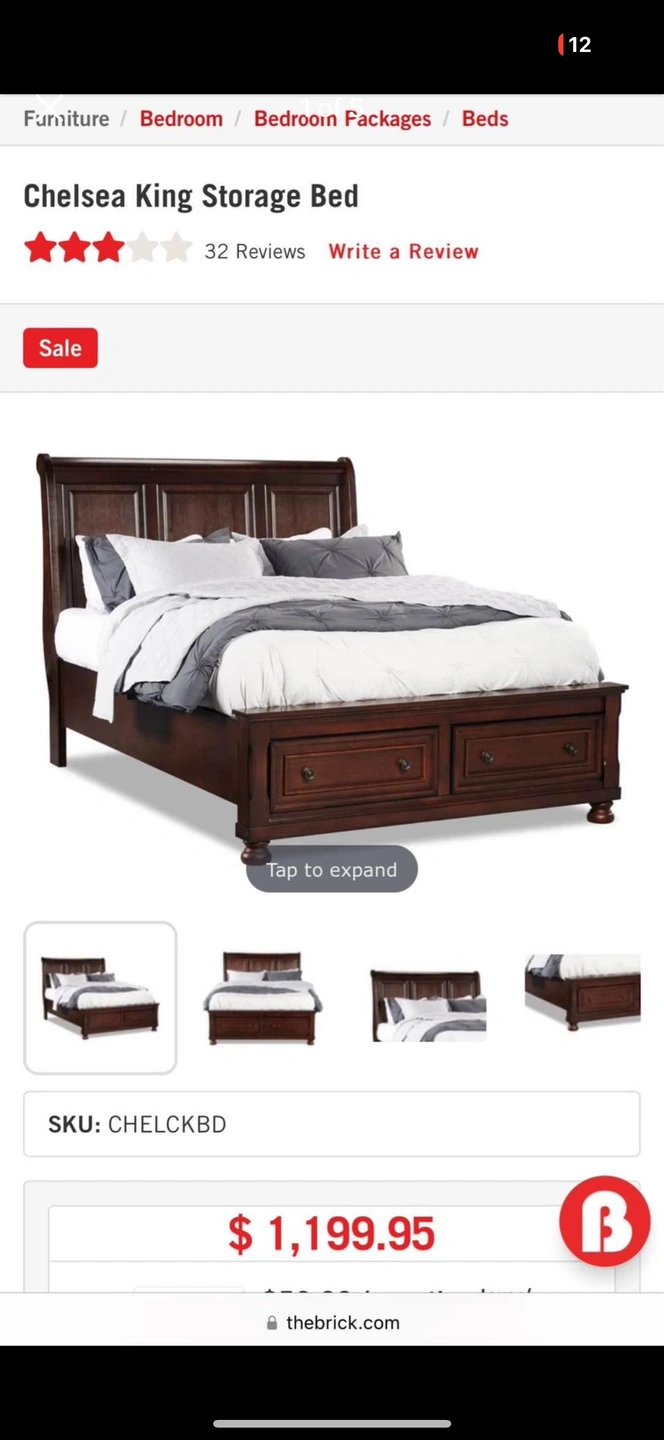The width and height of the screenshot is (664, 1440).
Task: Open the Beds breadcrumb link
Action: click(x=485, y=119)
